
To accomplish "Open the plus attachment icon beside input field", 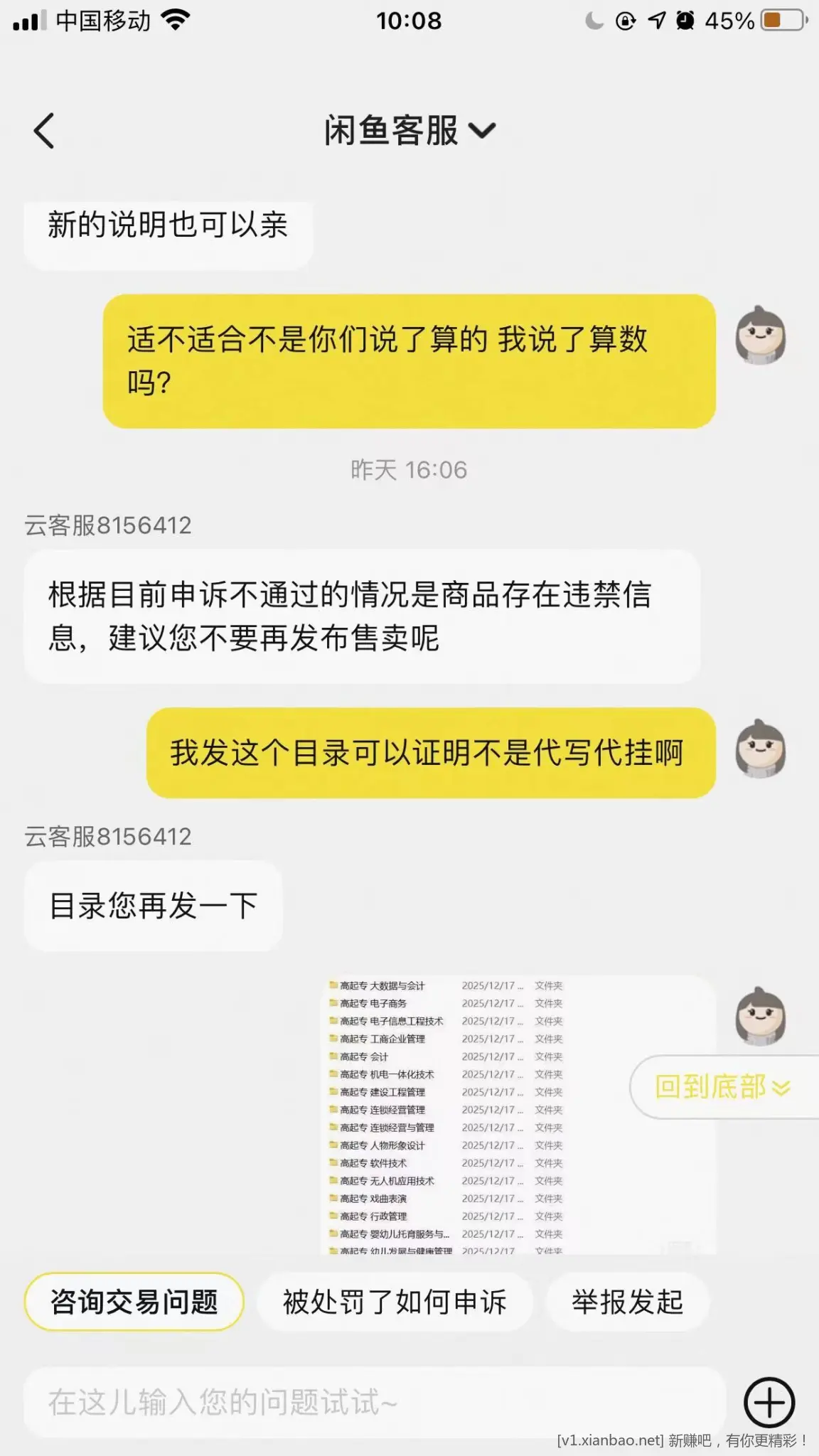I will click(x=768, y=1402).
